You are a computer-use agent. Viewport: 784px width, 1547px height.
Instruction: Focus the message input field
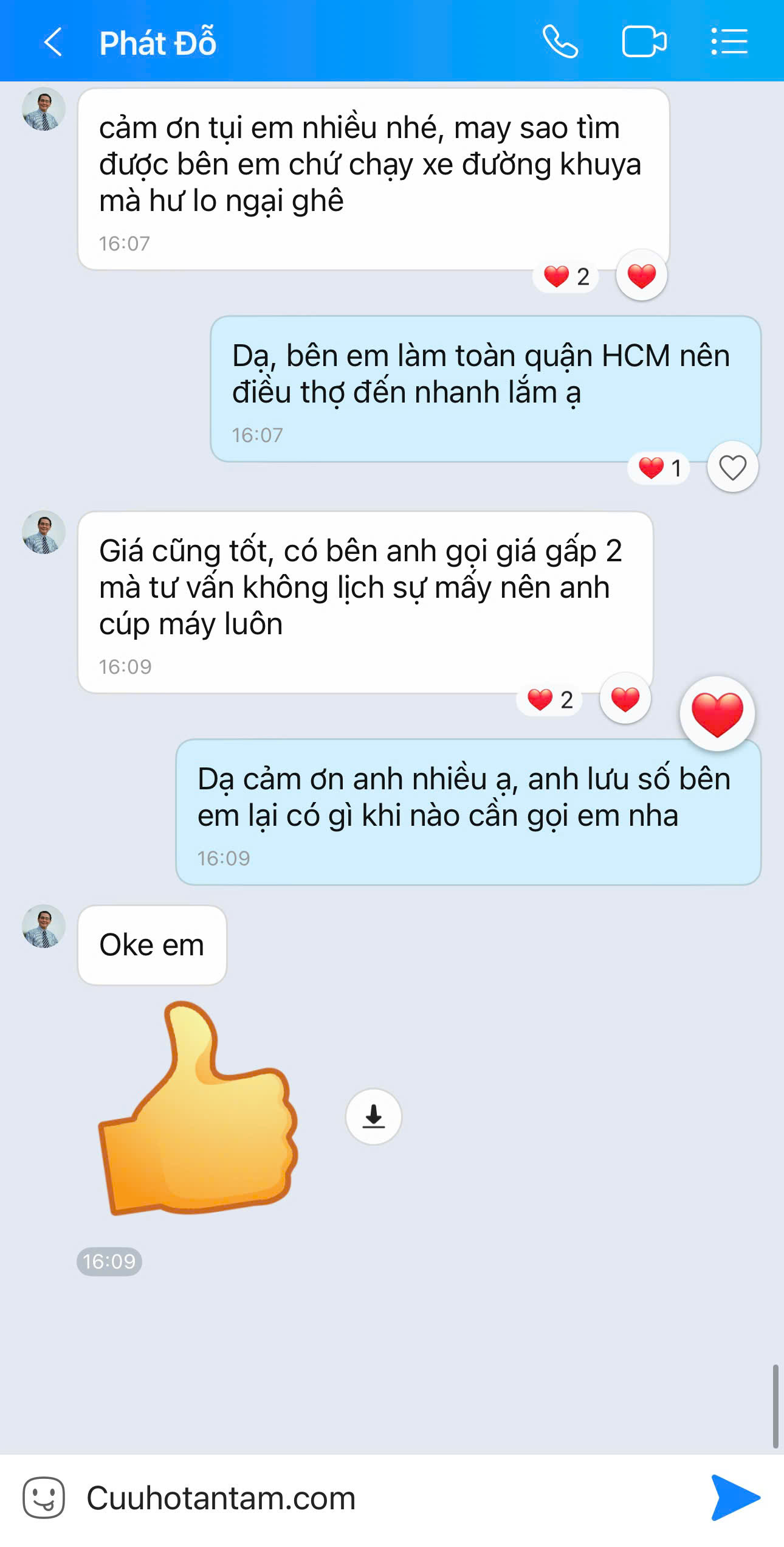(x=389, y=1497)
